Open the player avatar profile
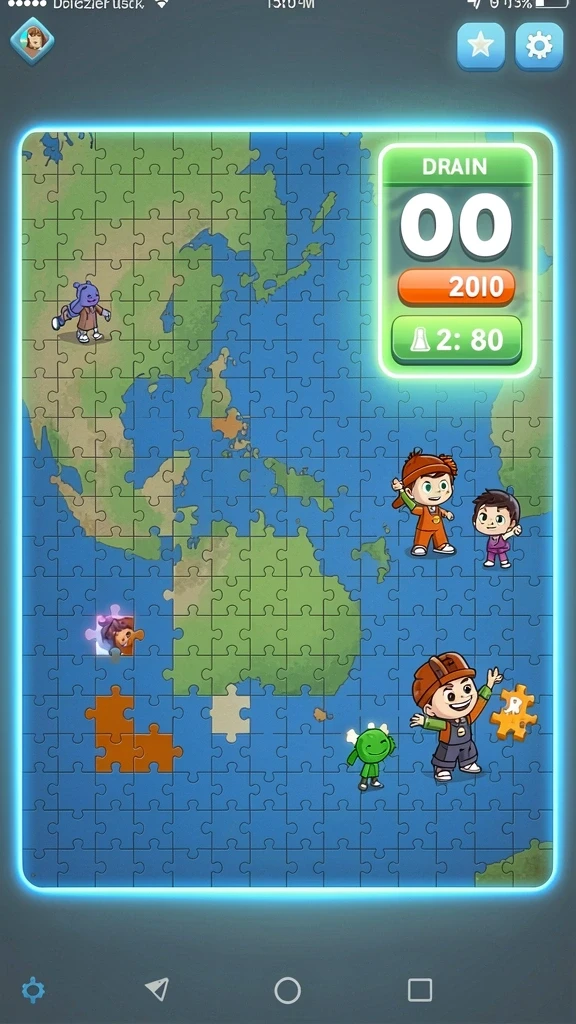Viewport: 576px width, 1024px height. (32, 41)
